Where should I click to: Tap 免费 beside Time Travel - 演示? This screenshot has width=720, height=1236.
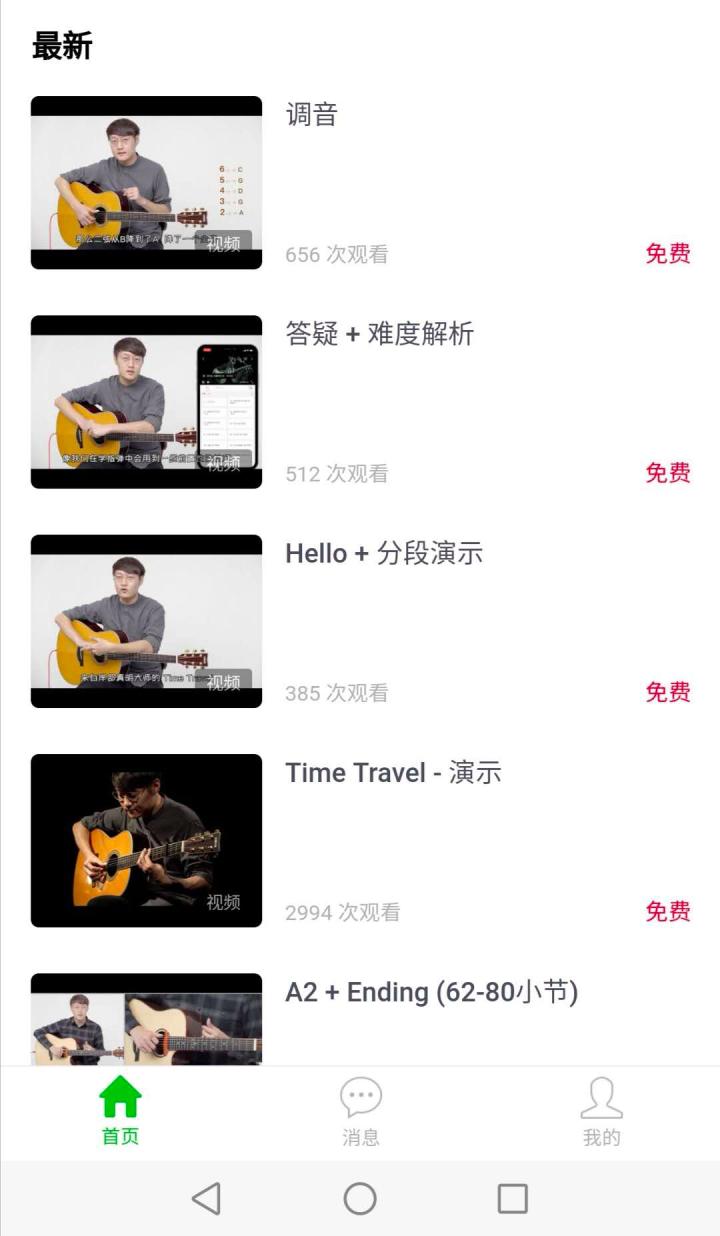click(667, 912)
